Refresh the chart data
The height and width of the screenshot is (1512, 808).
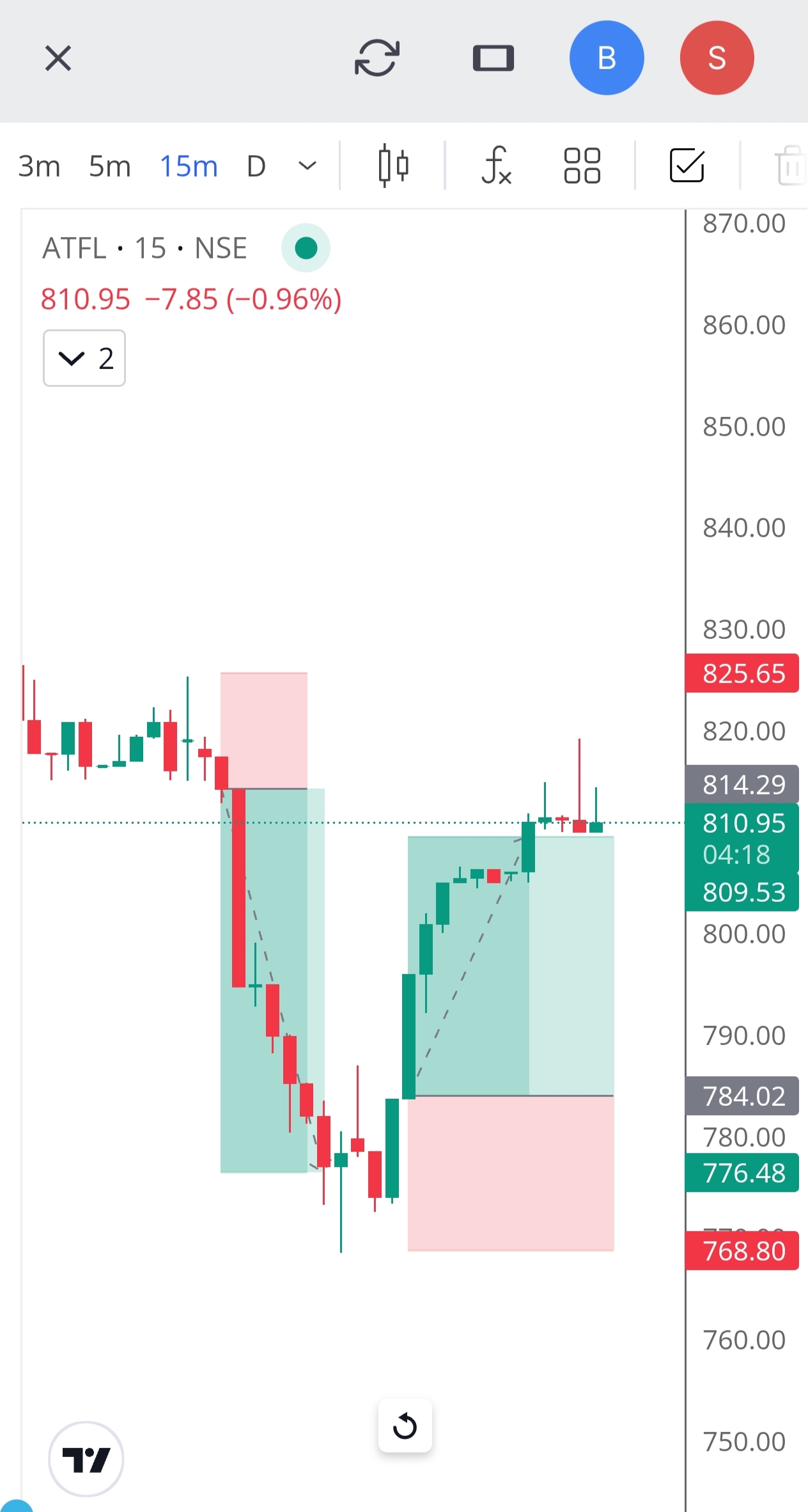(377, 58)
